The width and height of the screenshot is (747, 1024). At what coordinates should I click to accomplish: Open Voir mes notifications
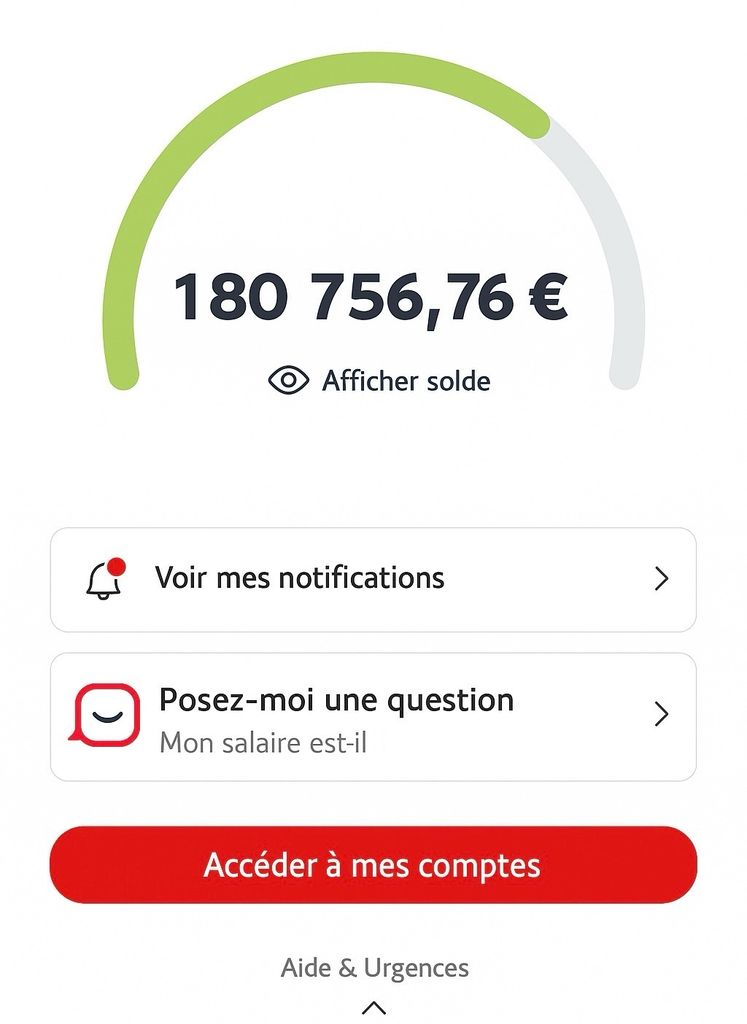[373, 579]
